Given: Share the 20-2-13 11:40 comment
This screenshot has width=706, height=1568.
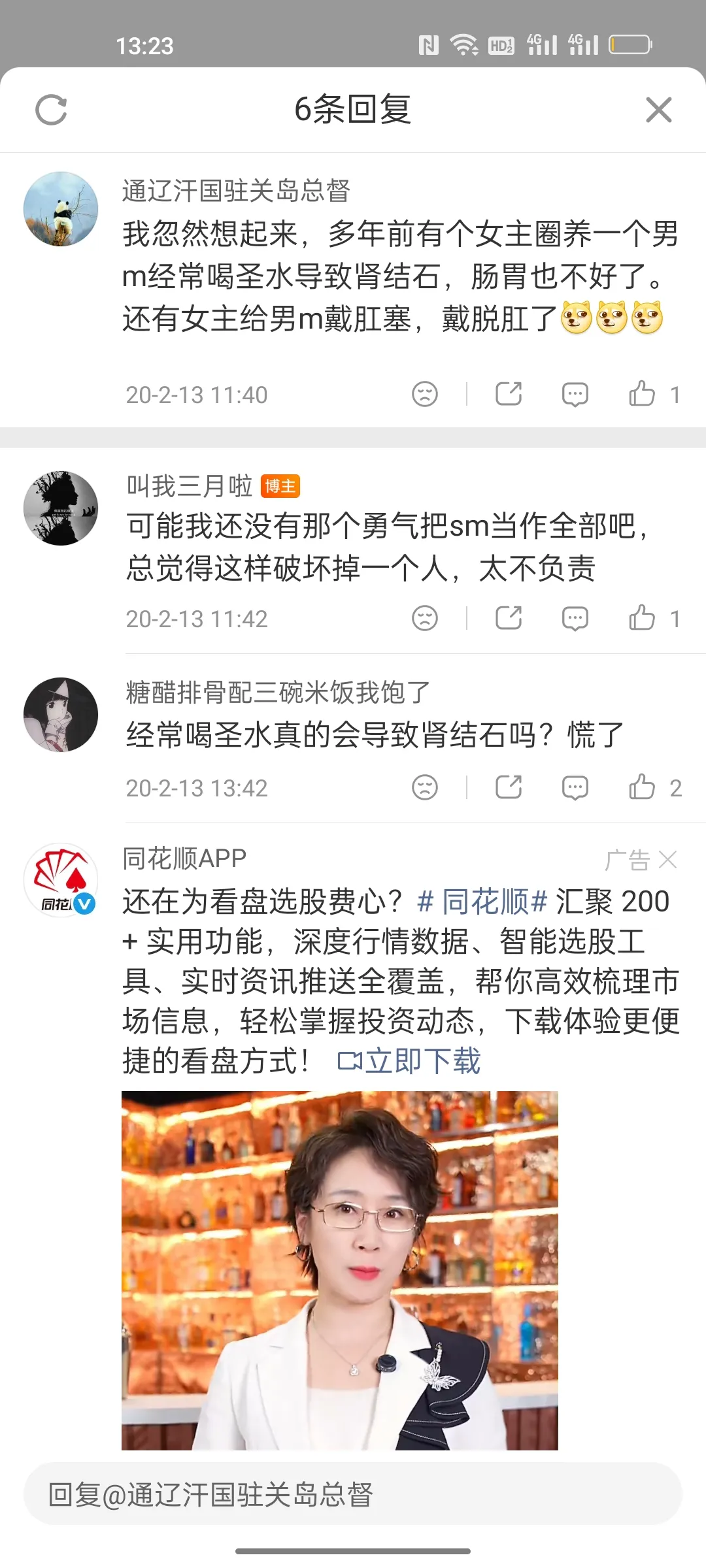Looking at the screenshot, I should click(509, 394).
